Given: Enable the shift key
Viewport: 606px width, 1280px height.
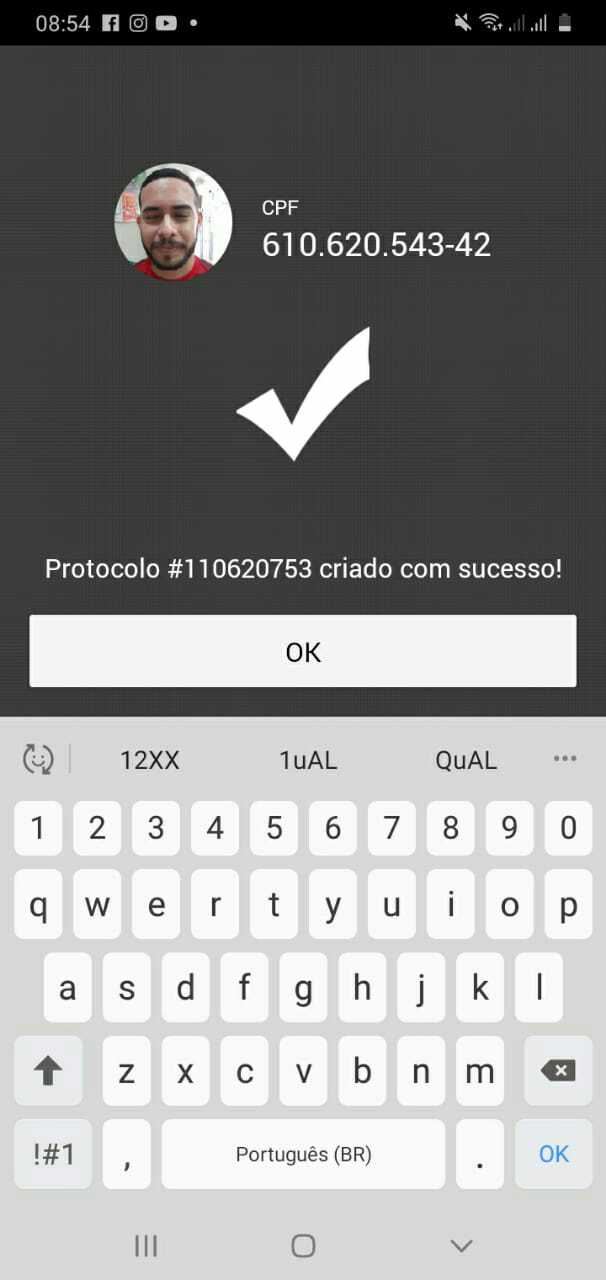Looking at the screenshot, I should point(48,1071).
